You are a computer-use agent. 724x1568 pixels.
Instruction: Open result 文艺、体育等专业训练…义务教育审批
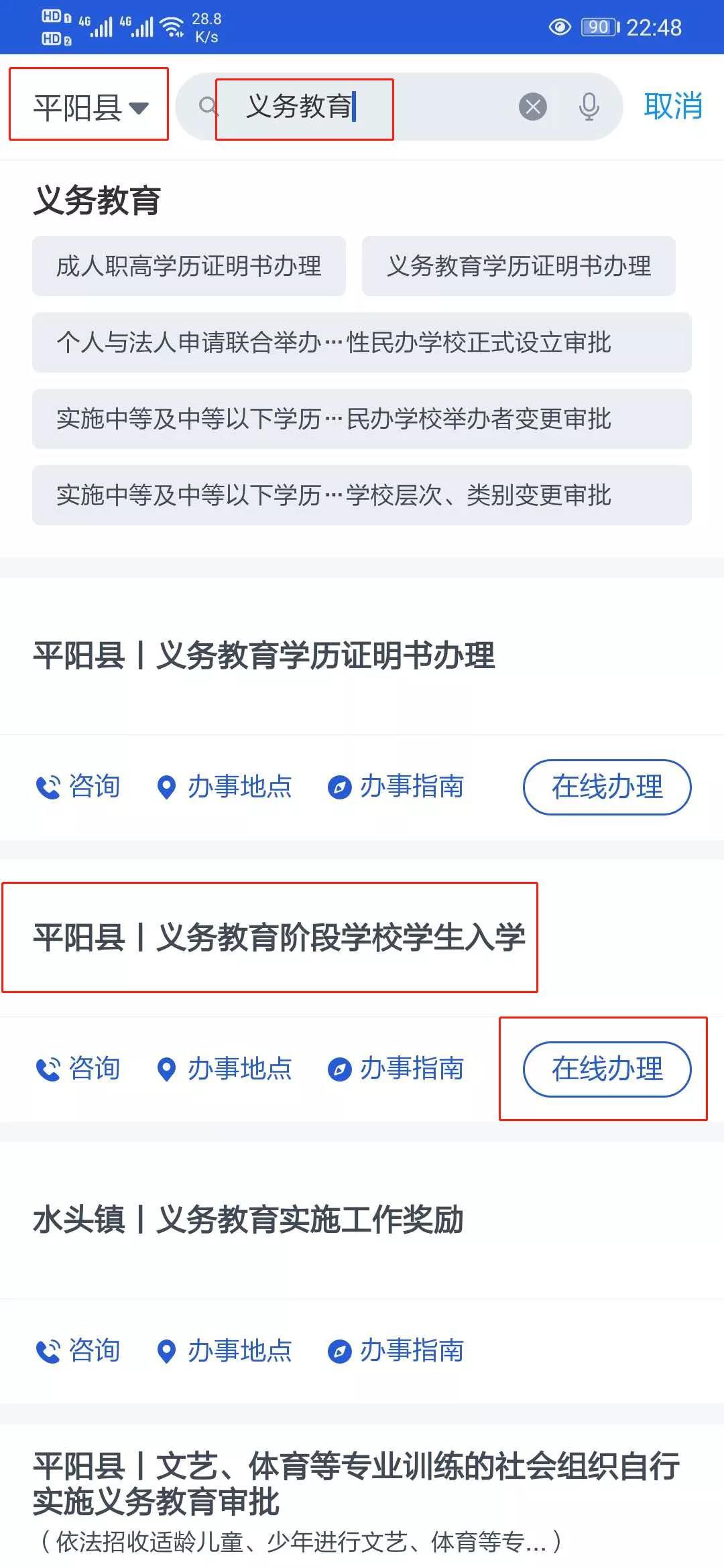click(355, 1484)
